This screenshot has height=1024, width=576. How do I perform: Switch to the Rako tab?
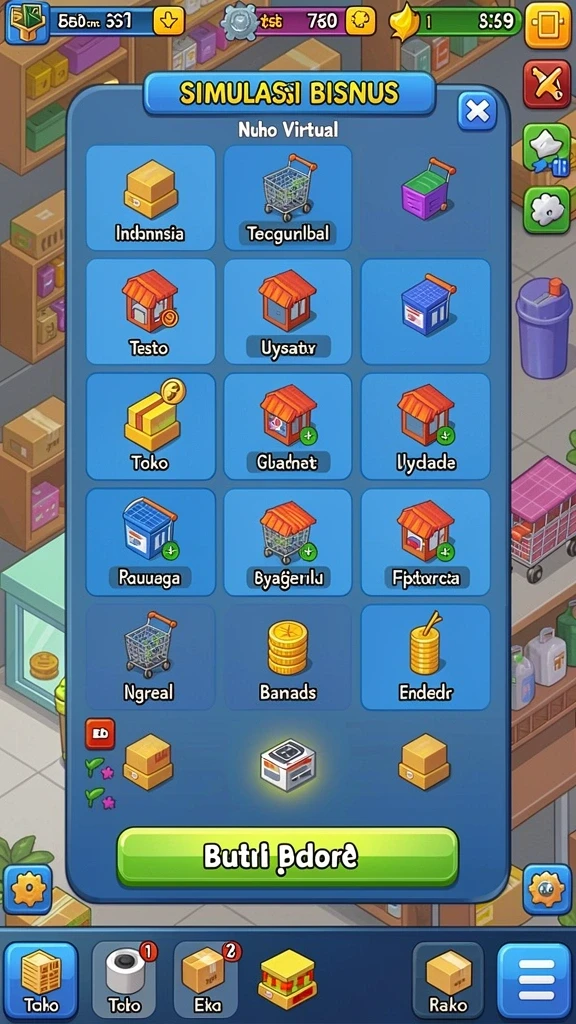point(448,980)
